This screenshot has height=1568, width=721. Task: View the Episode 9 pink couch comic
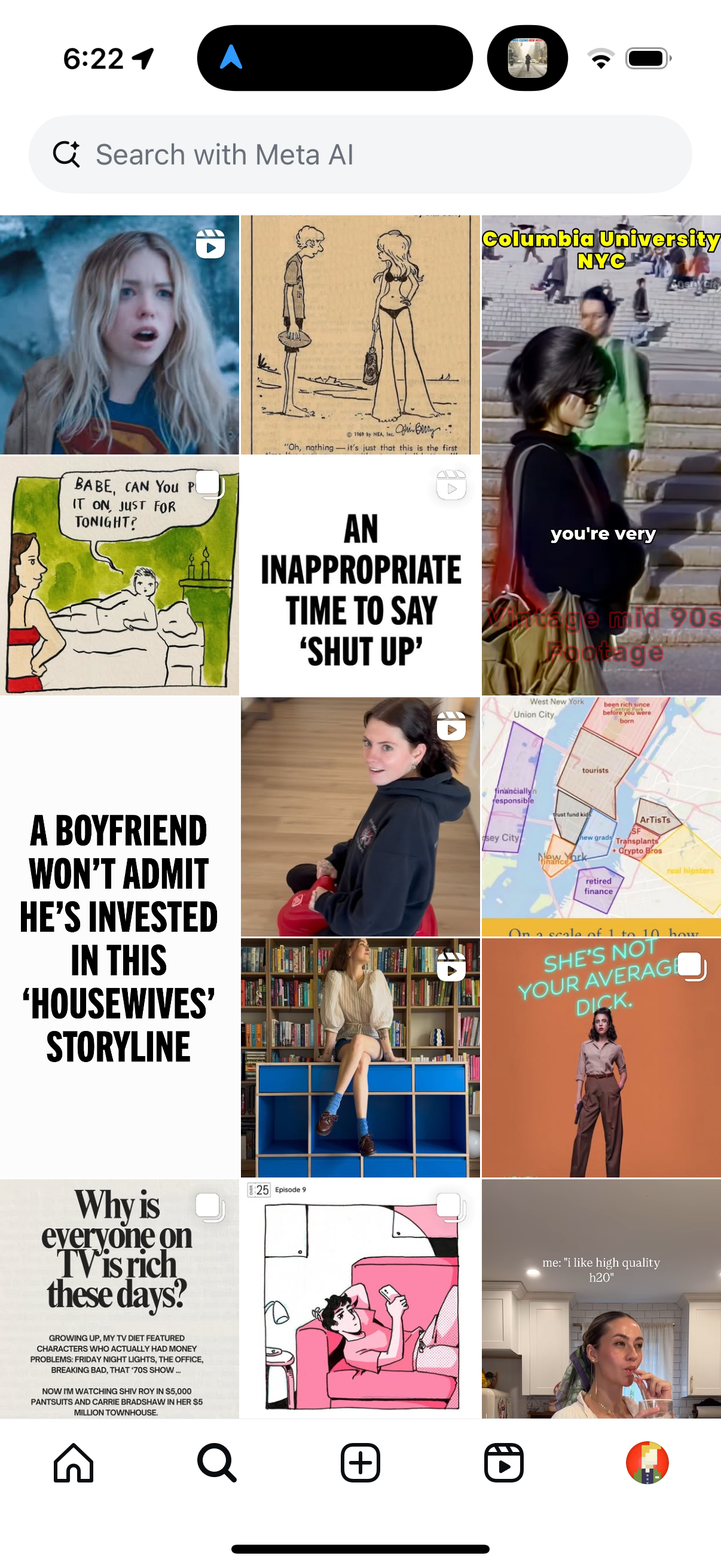(360, 1299)
